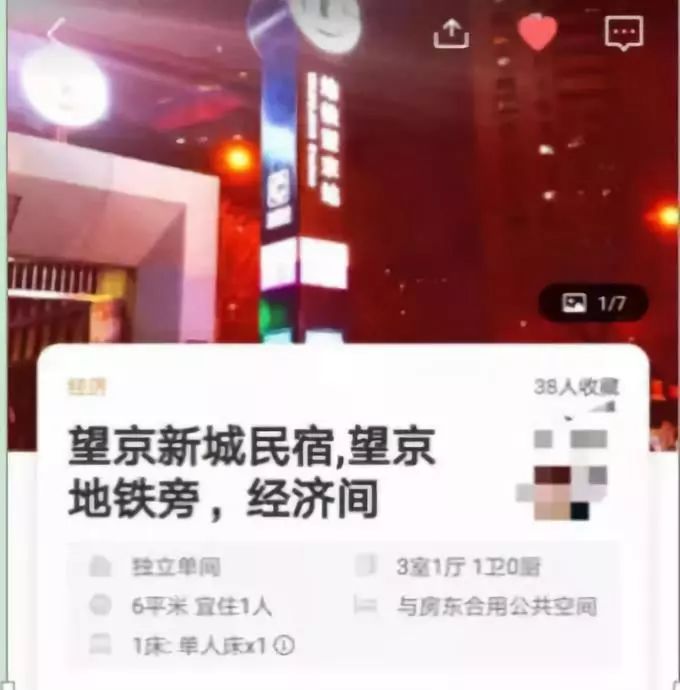
Task: Go back with the top-left arrow
Action: pyautogui.click(x=55, y=33)
